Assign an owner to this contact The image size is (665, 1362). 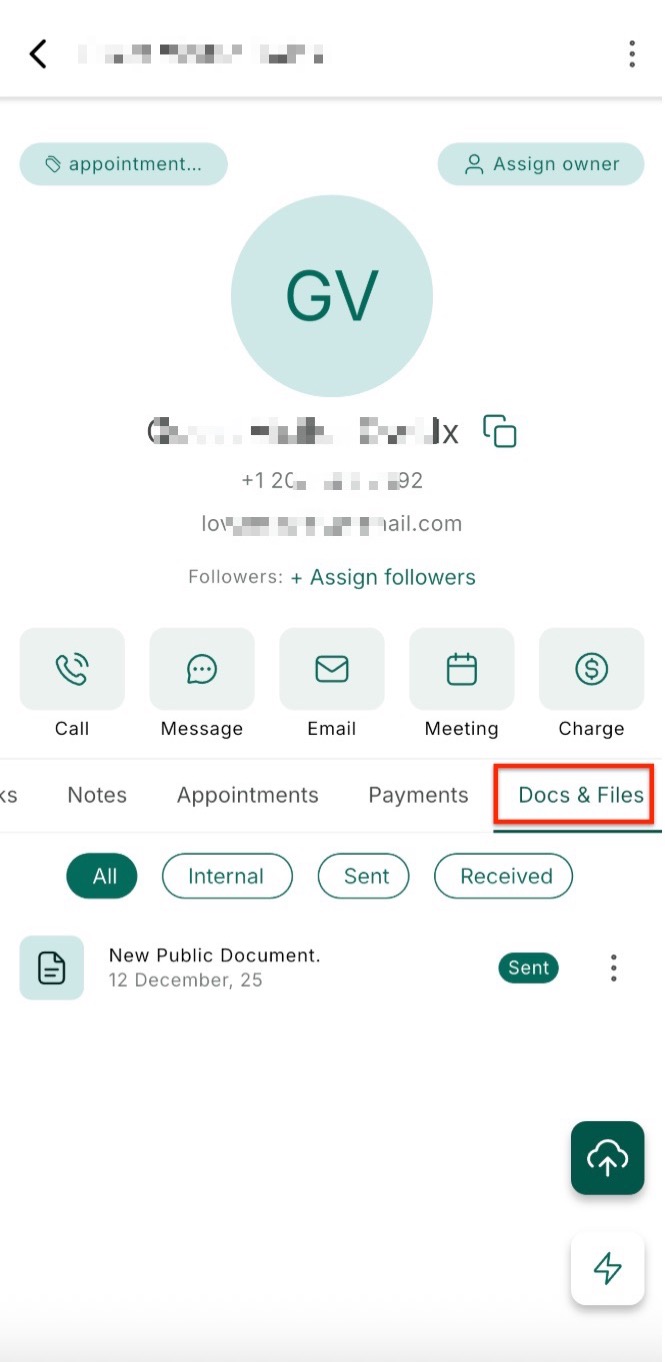click(x=541, y=164)
